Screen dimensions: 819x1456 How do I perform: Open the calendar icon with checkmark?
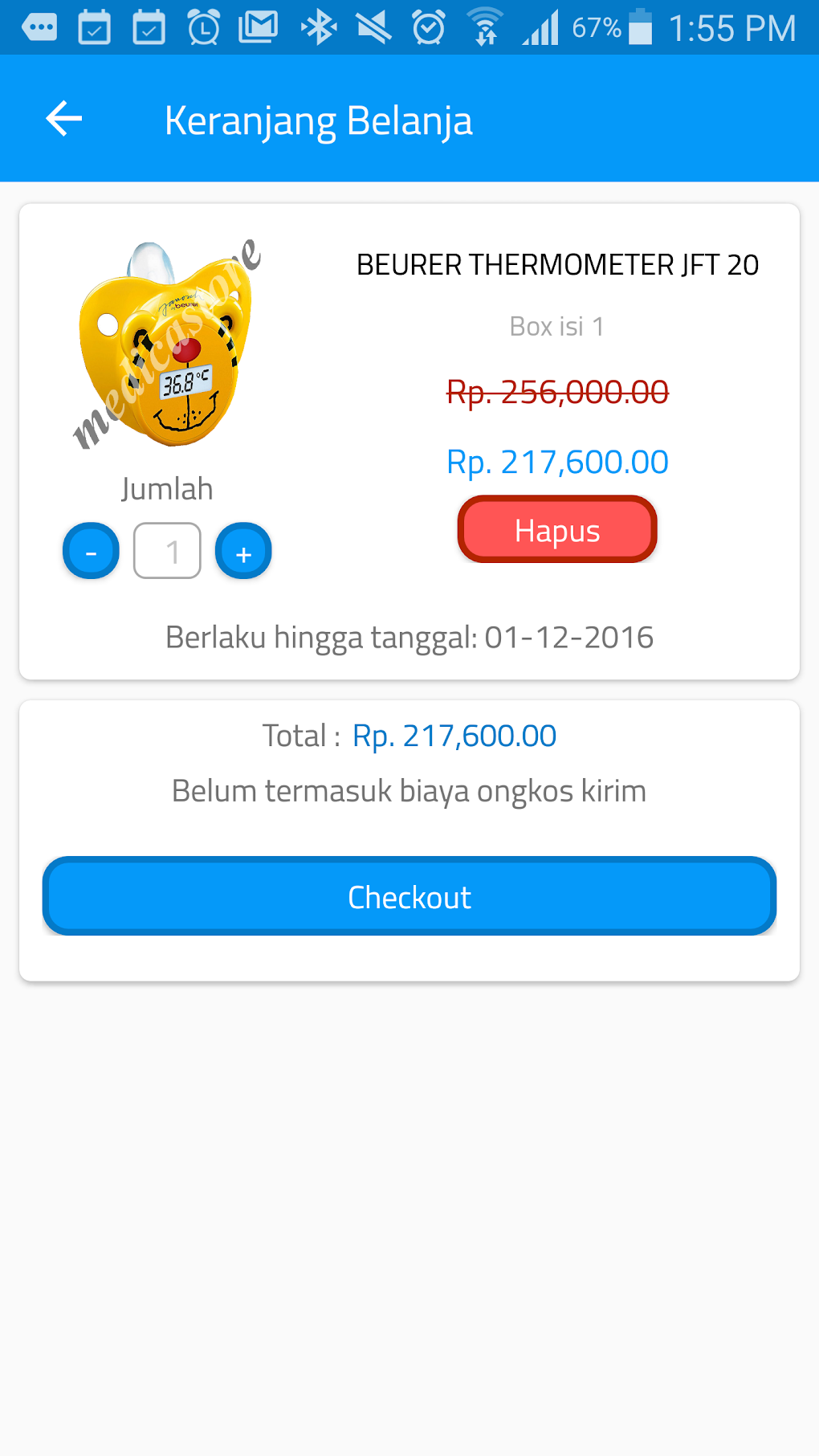point(95,27)
